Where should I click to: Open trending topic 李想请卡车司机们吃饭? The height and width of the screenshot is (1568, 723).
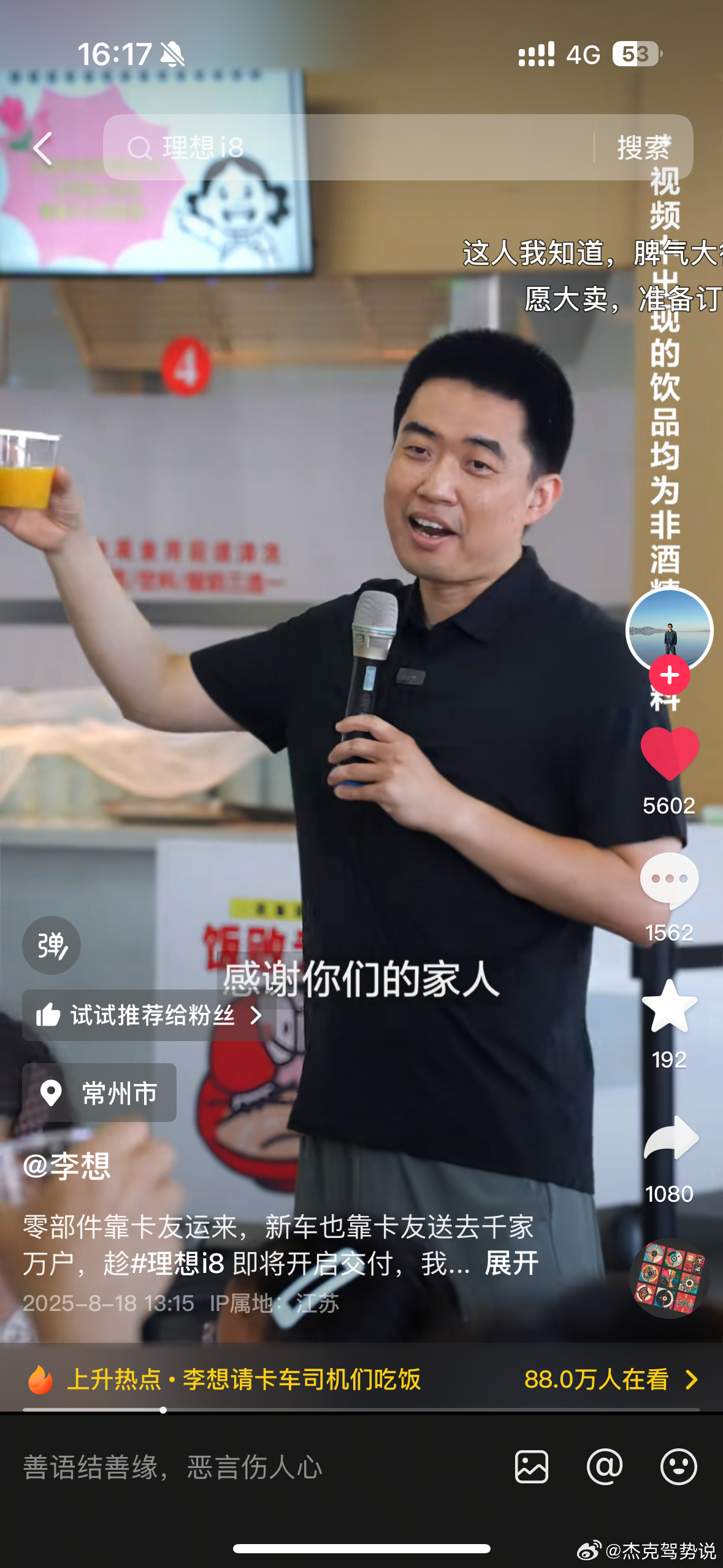pos(300,1380)
